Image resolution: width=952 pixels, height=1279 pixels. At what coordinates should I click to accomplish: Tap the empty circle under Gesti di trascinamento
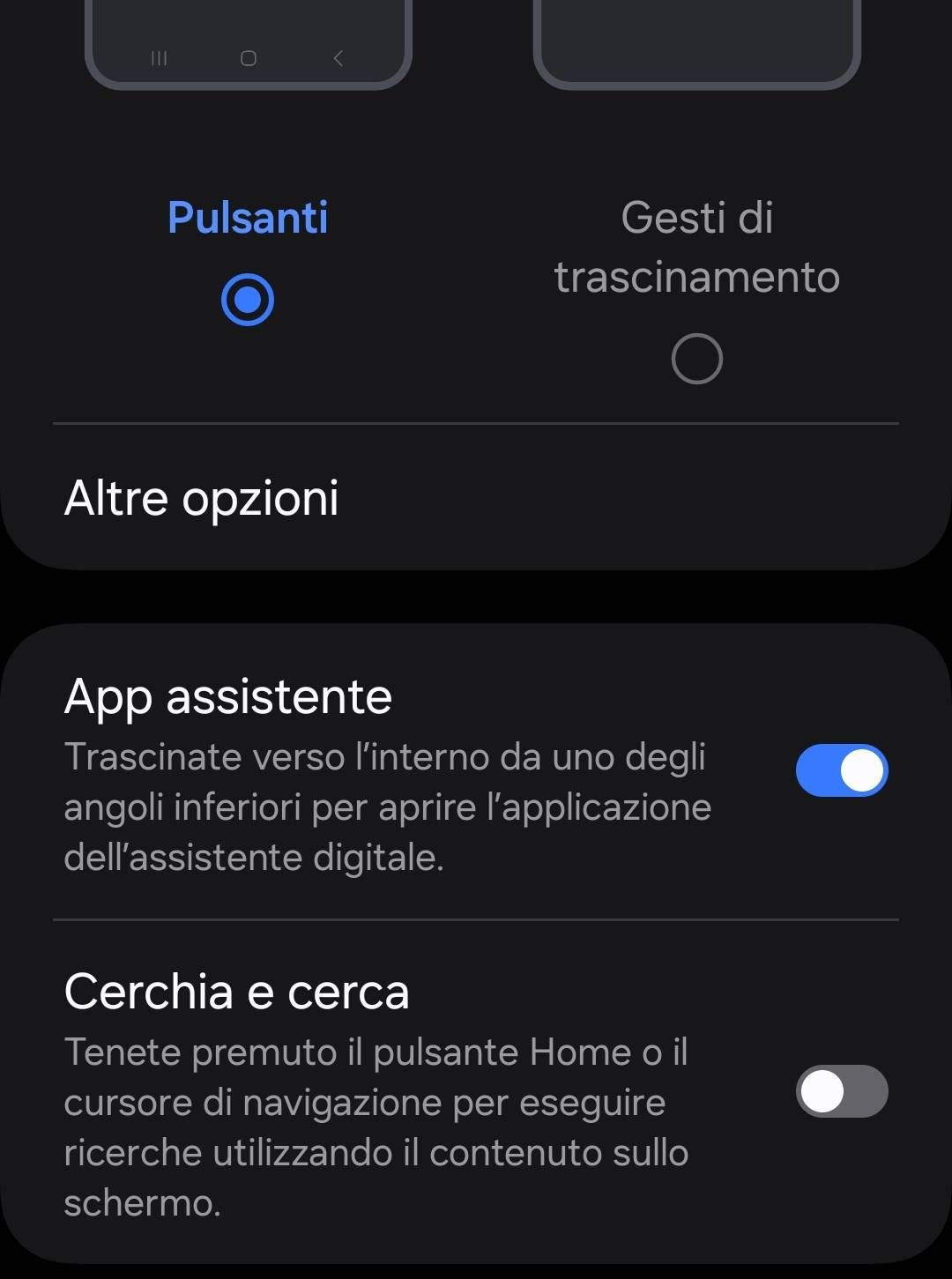[695, 358]
